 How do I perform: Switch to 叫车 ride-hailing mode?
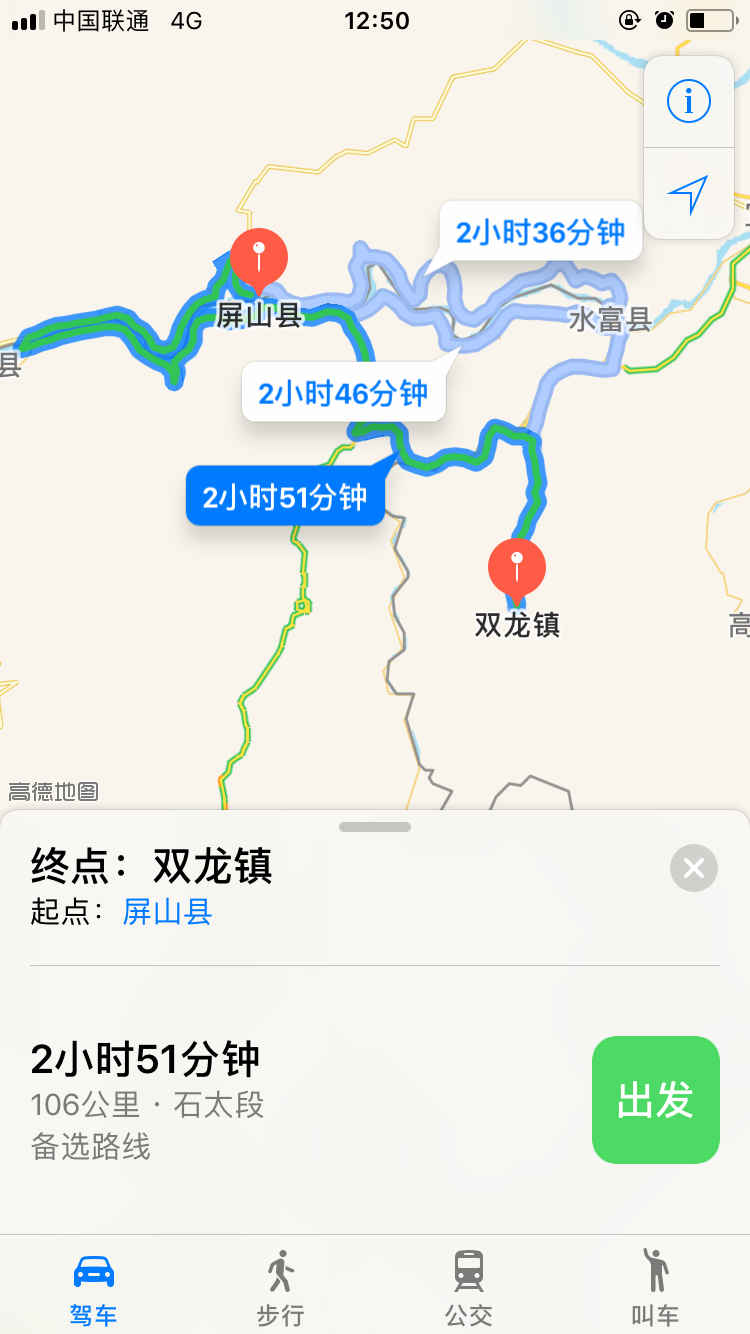pos(655,1287)
